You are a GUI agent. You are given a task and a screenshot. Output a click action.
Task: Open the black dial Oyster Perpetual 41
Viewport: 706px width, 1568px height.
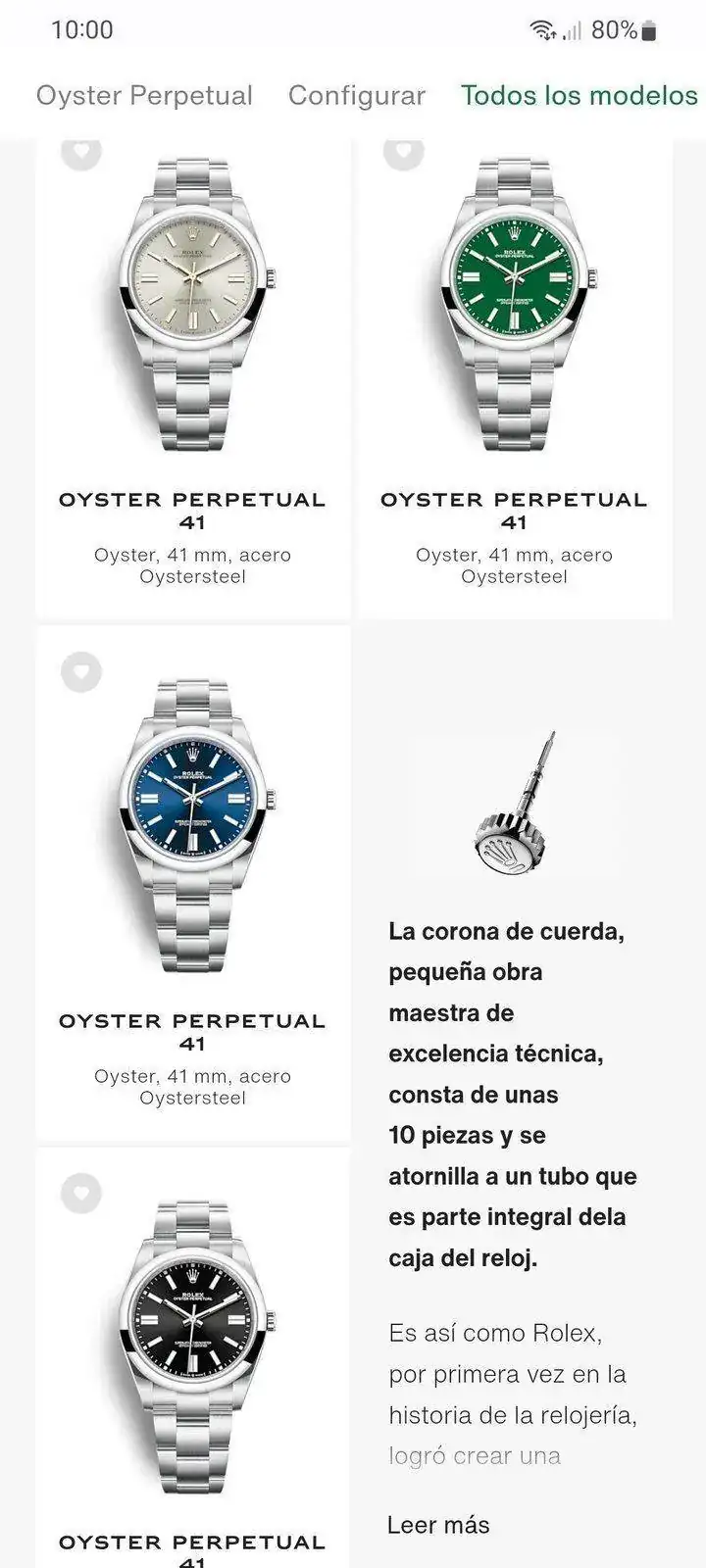[x=193, y=1357]
